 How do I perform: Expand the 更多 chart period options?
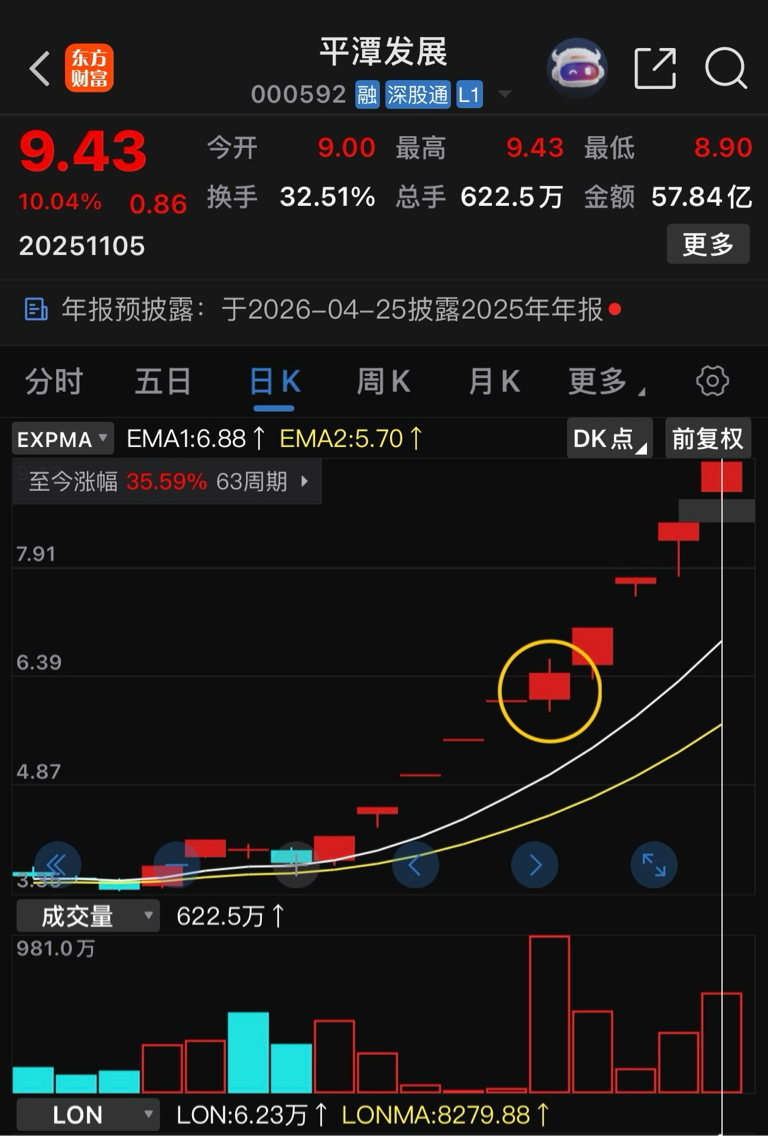point(604,381)
